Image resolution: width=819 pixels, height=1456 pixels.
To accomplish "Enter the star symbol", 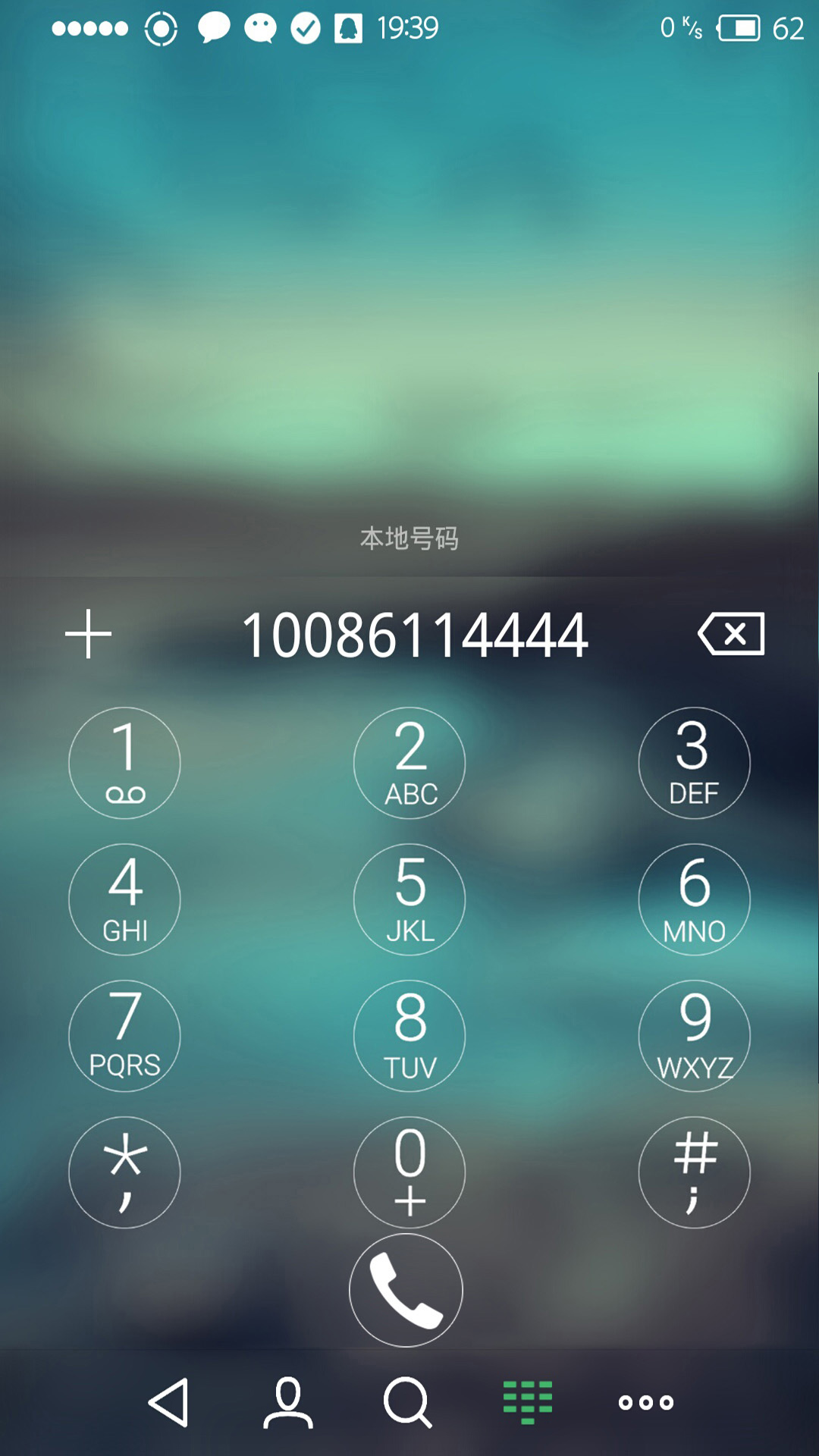I will (124, 1172).
